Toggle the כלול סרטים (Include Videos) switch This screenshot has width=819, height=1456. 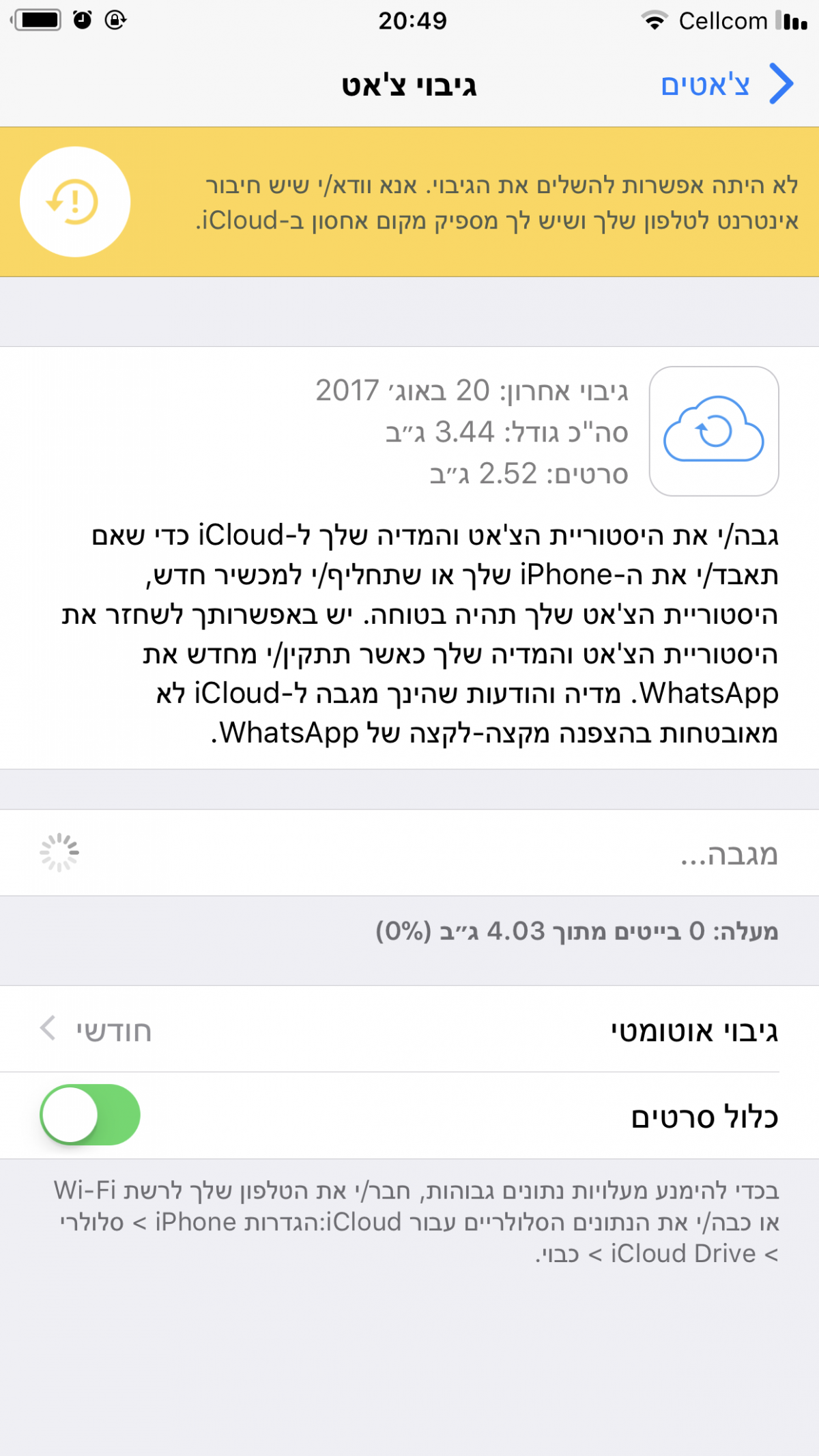[90, 1115]
